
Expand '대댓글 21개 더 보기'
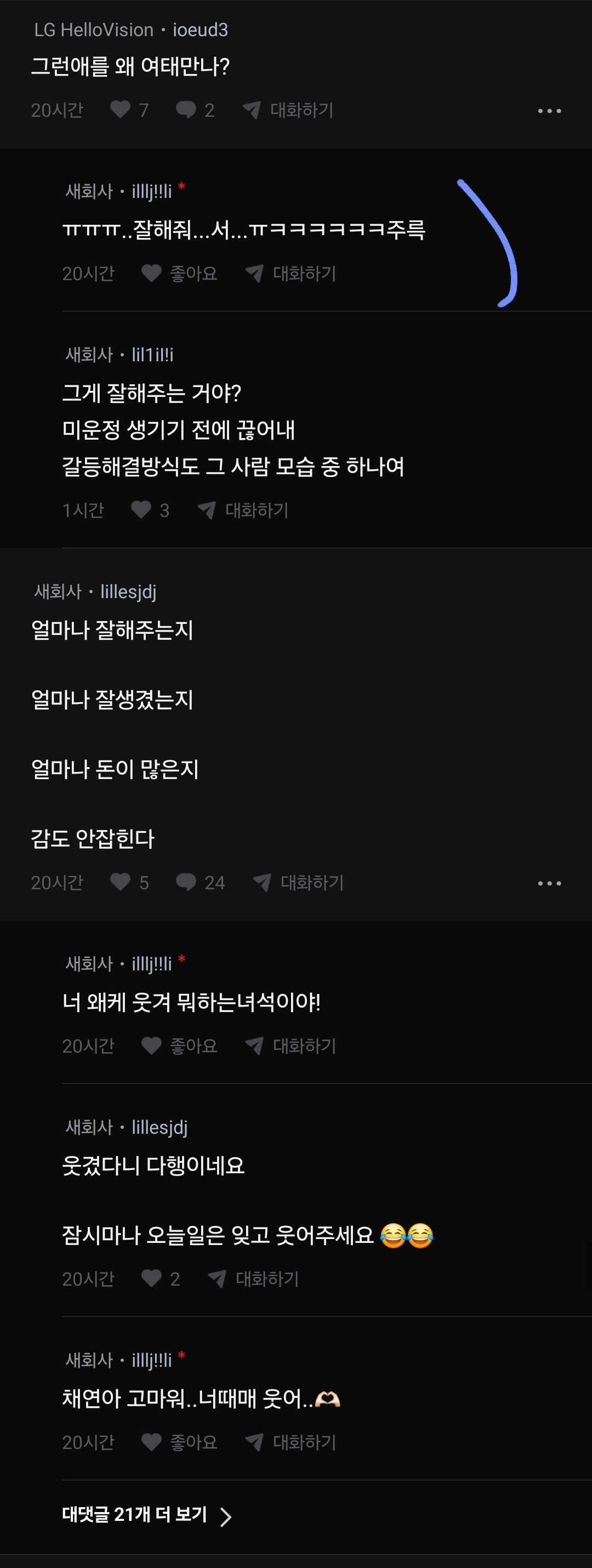pos(146,1515)
